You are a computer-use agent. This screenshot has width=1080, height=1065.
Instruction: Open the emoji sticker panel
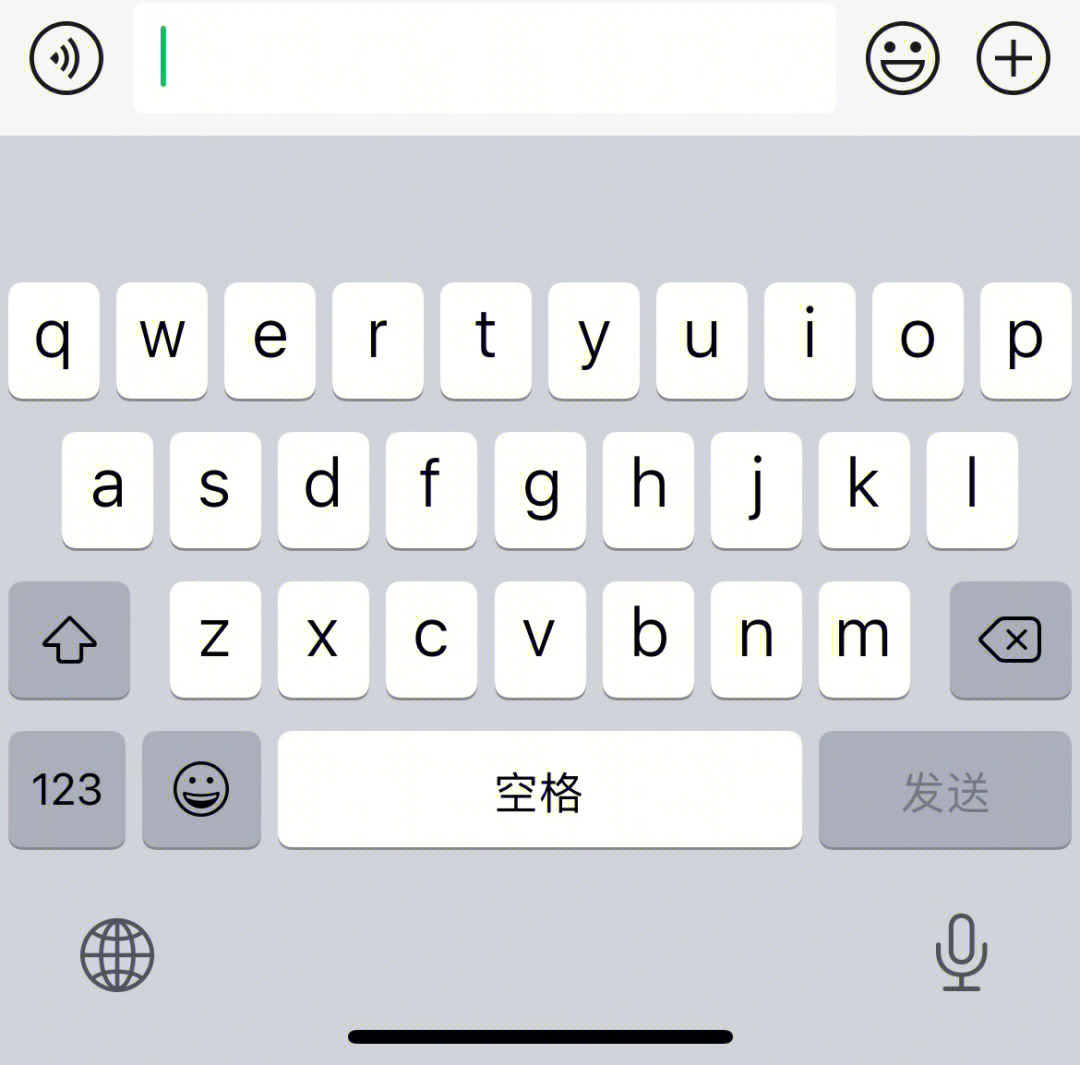click(x=902, y=58)
